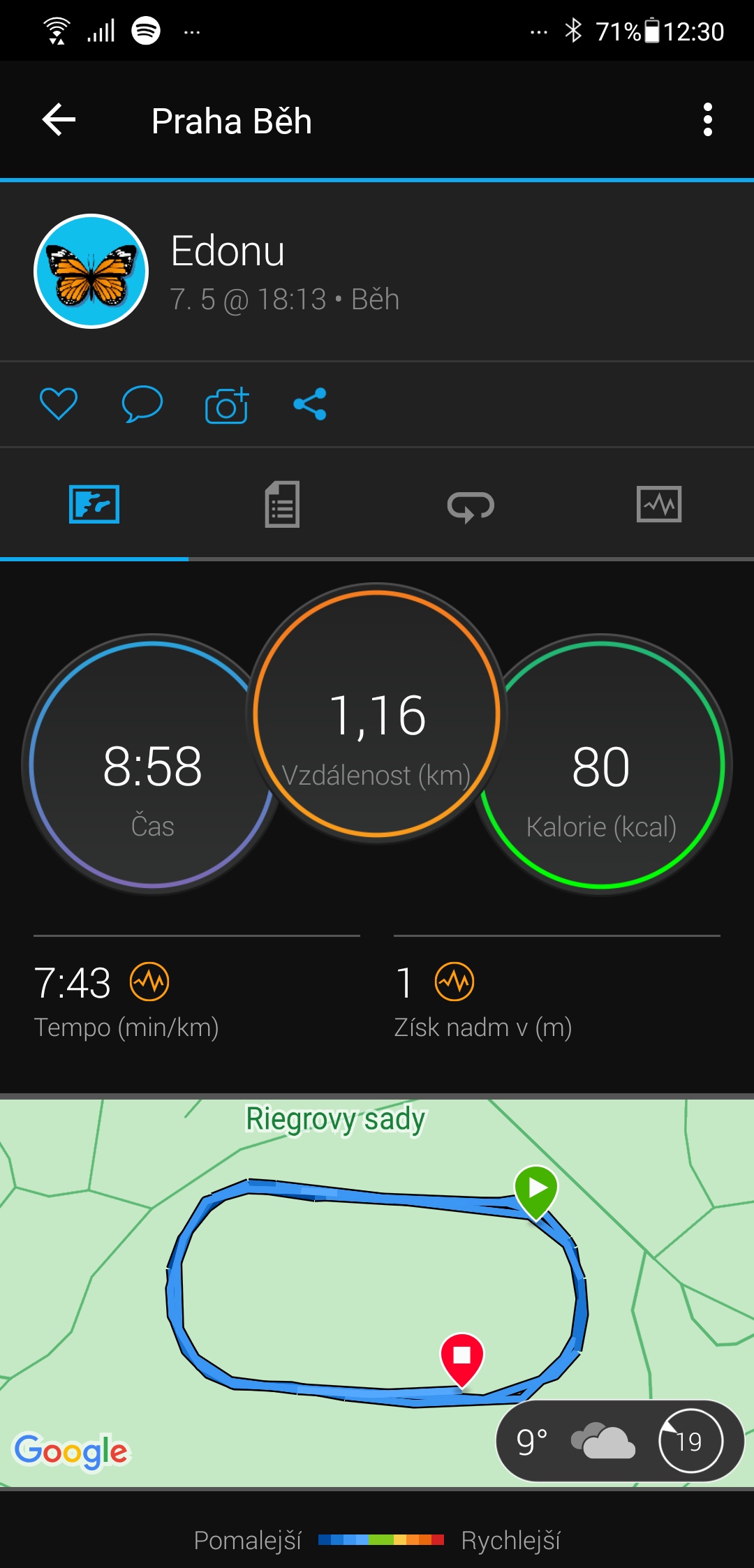Open the Riegrovy sady route map

(x=377, y=1293)
